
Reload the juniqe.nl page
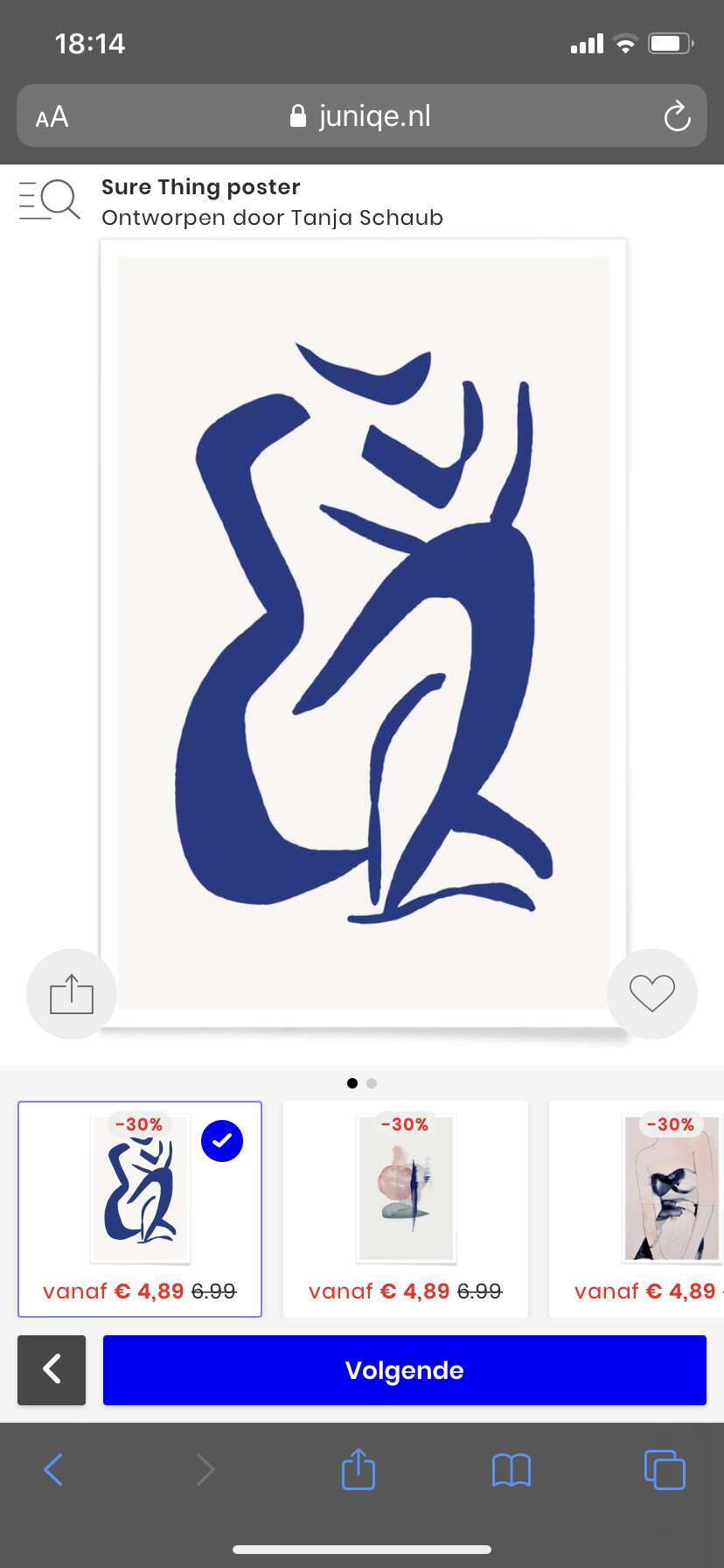tap(677, 116)
